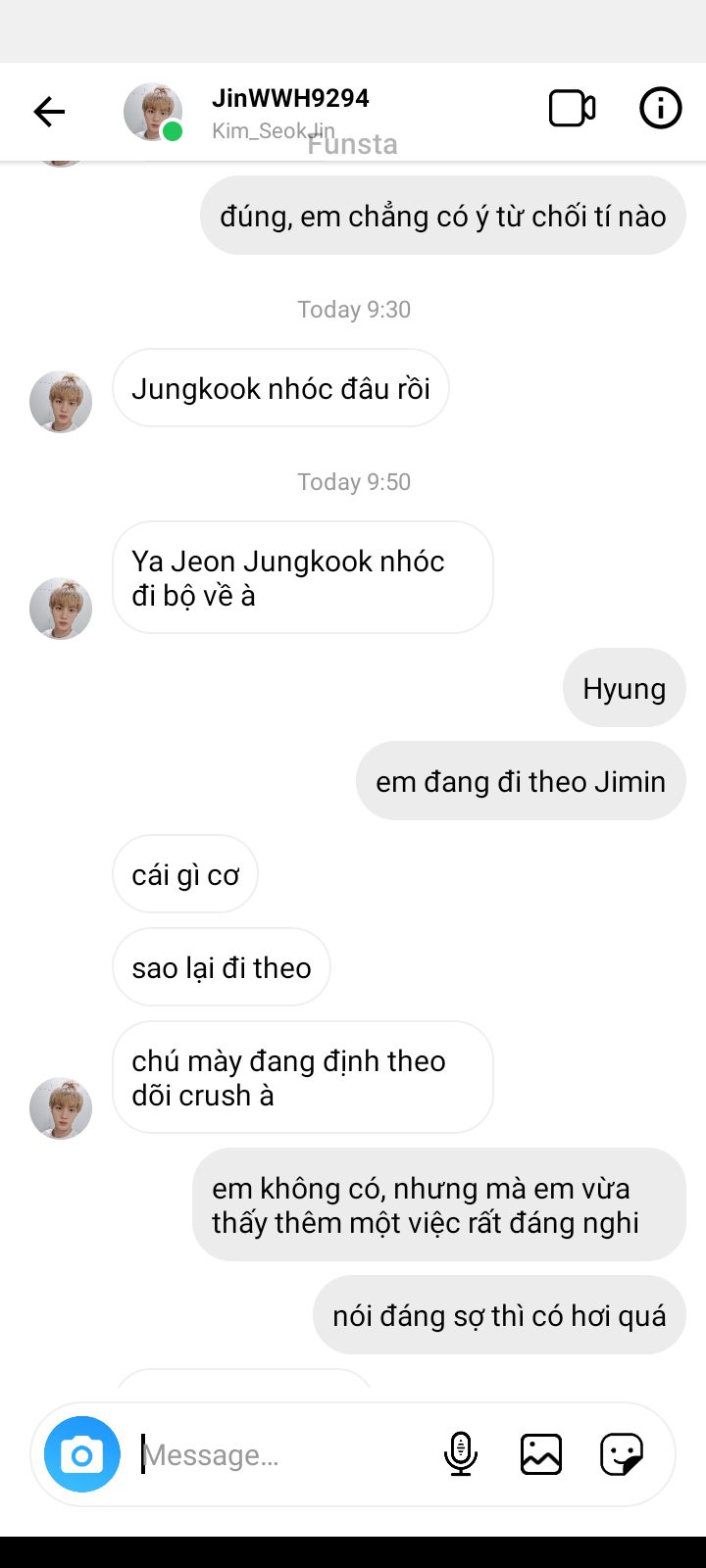Open JinWWH9294's profile from the header
Image resolution: width=706 pixels, height=1568 pixels.
290,99
